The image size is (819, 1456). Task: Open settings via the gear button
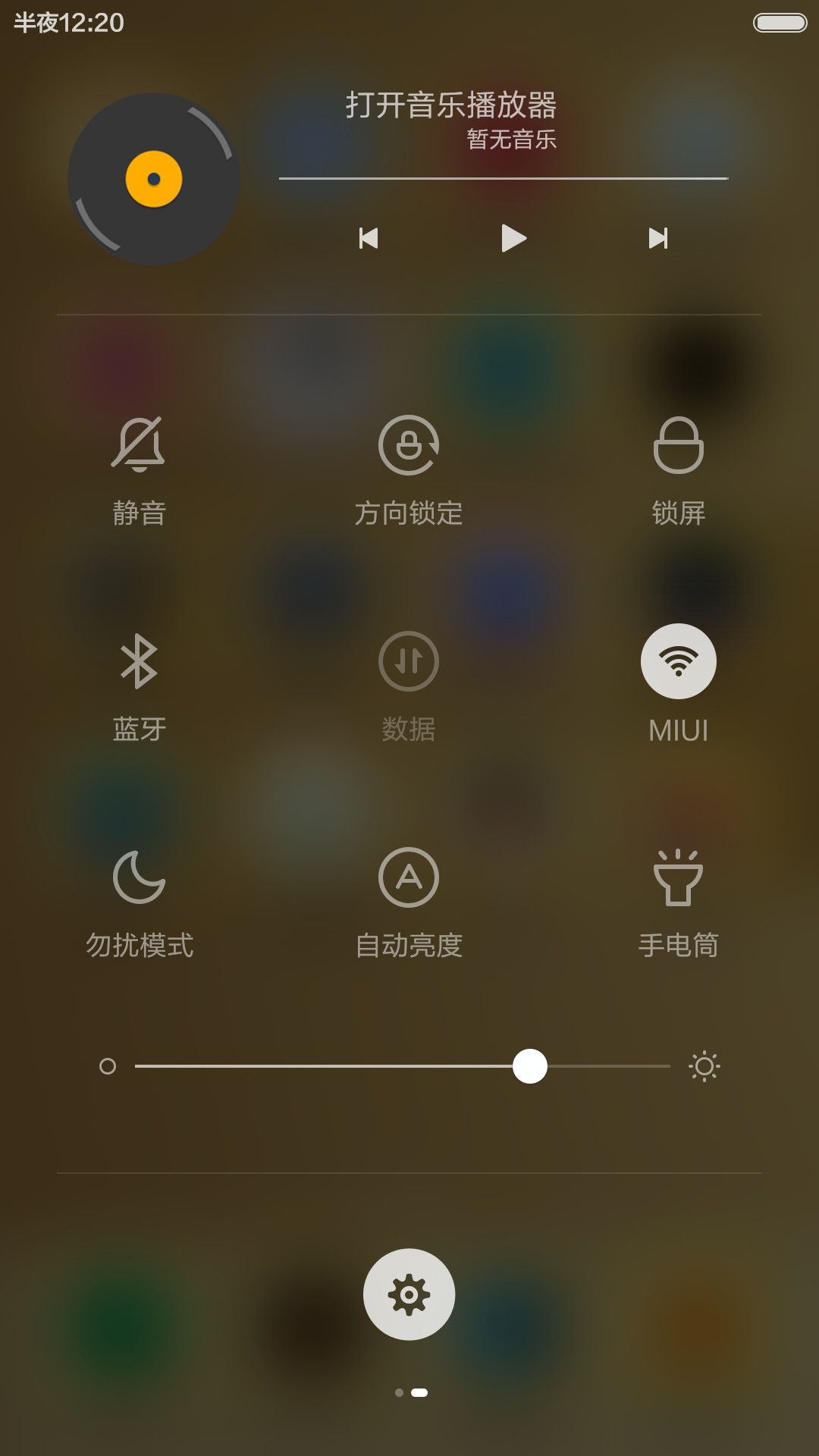[409, 1294]
